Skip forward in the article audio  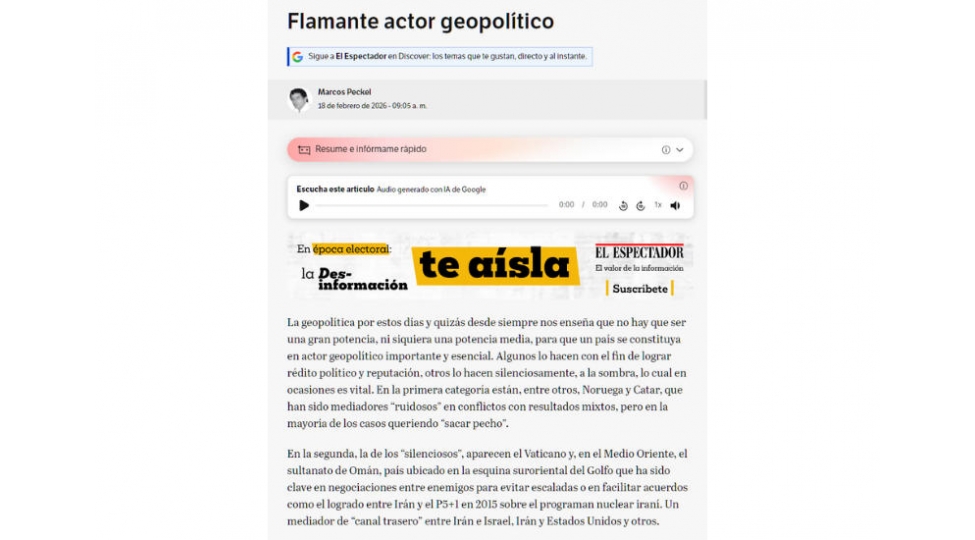coord(640,205)
